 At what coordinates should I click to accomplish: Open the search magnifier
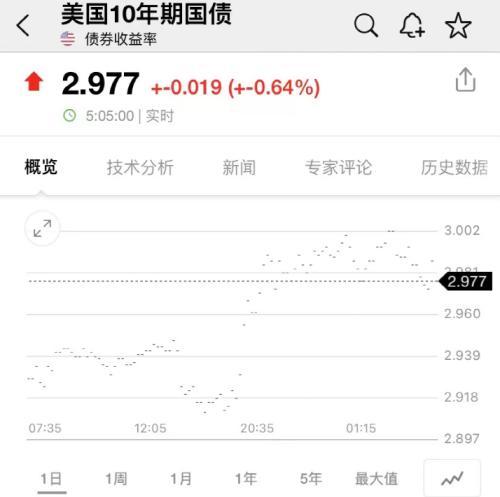pos(366,25)
